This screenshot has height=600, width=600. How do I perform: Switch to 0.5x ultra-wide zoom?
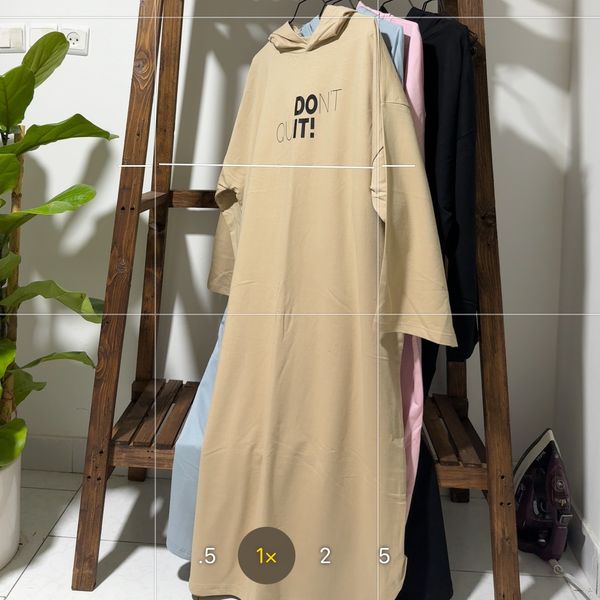pos(208,556)
